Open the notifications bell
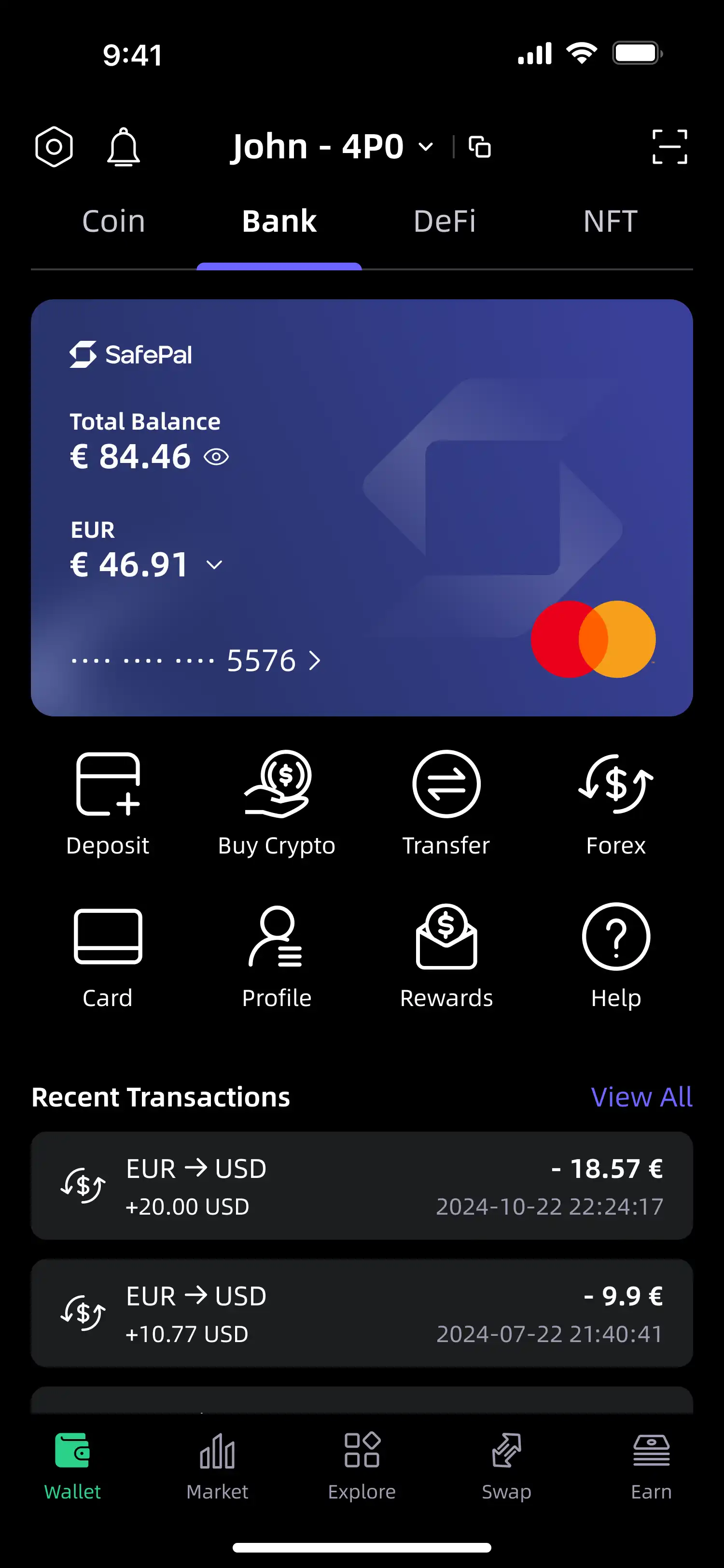Viewport: 724px width, 1568px height. 124,147
